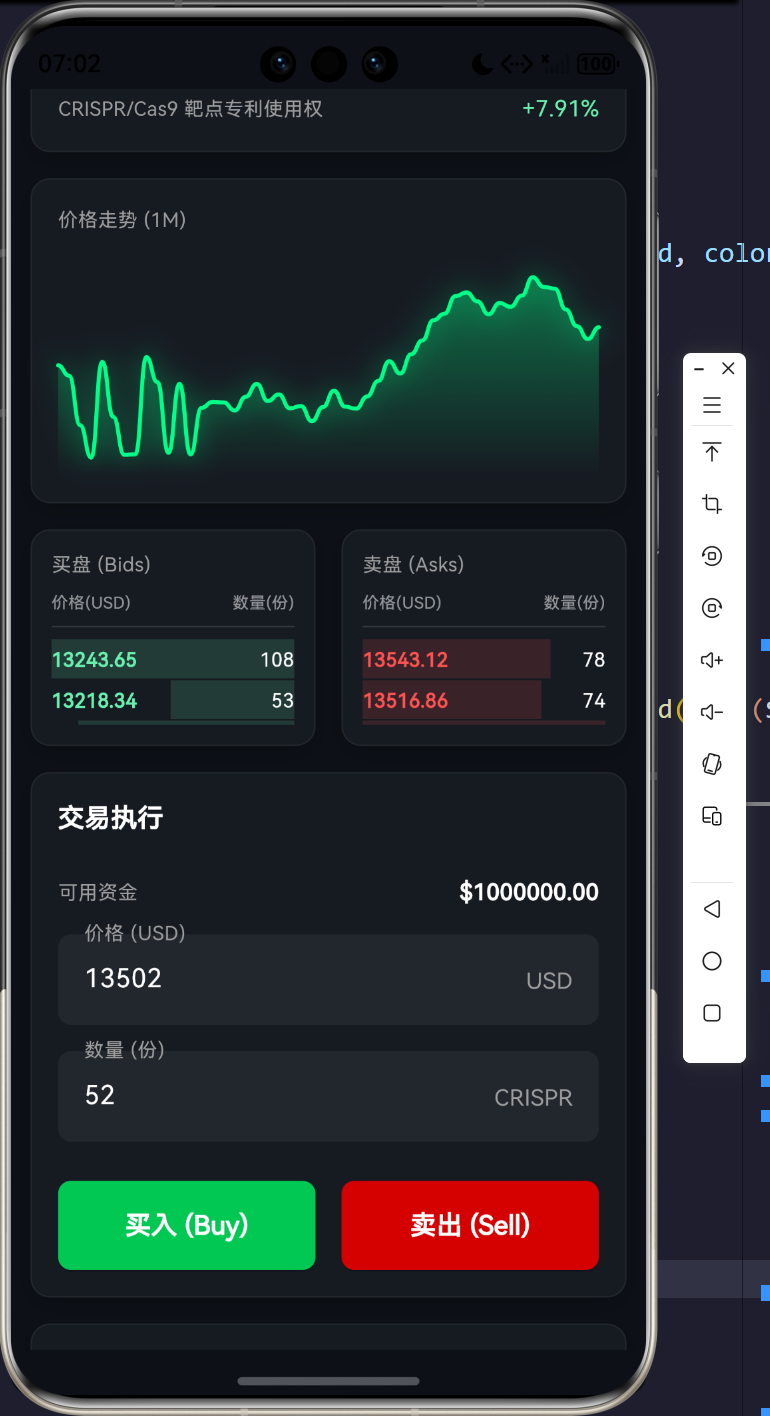770x1416 pixels.
Task: Click the expand-to-top icon in the toolbar
Action: 711,452
